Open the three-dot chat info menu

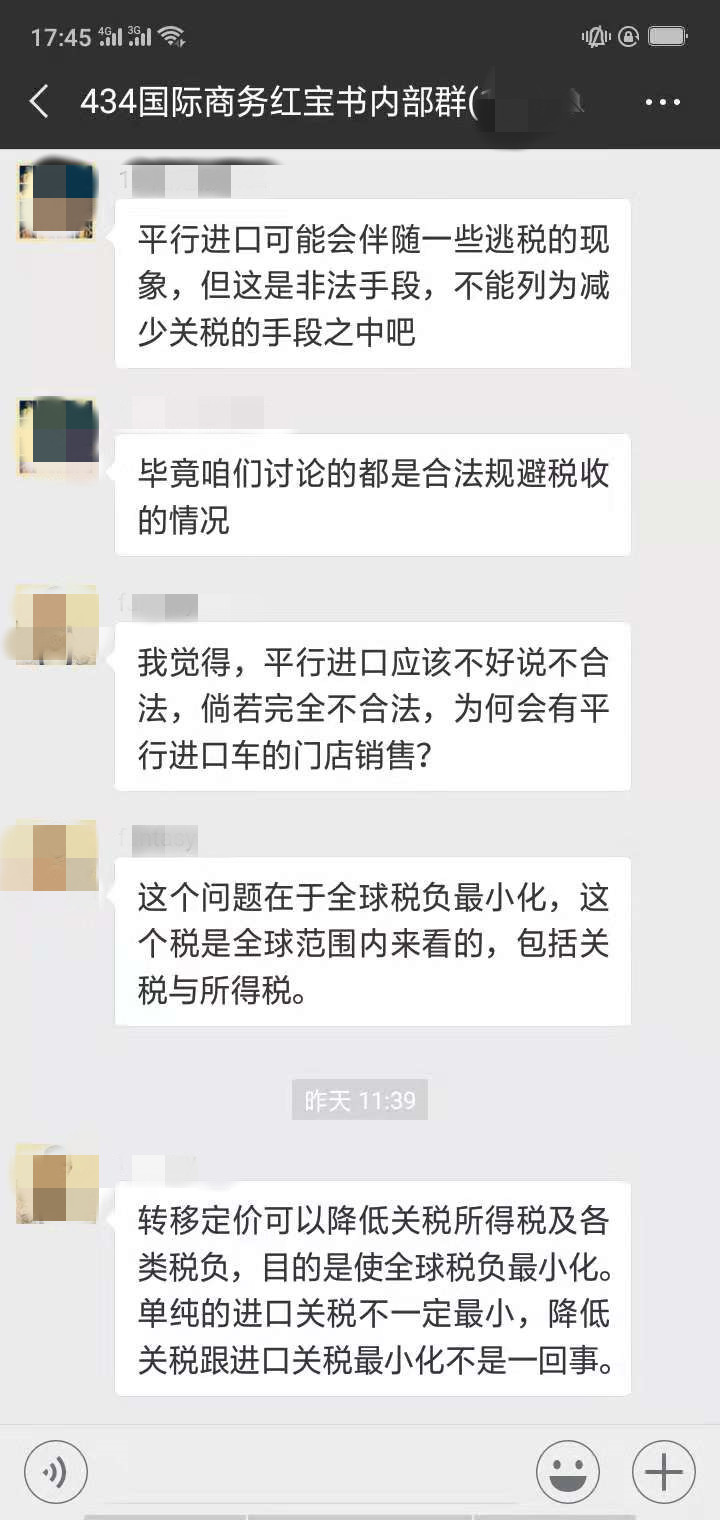(662, 102)
